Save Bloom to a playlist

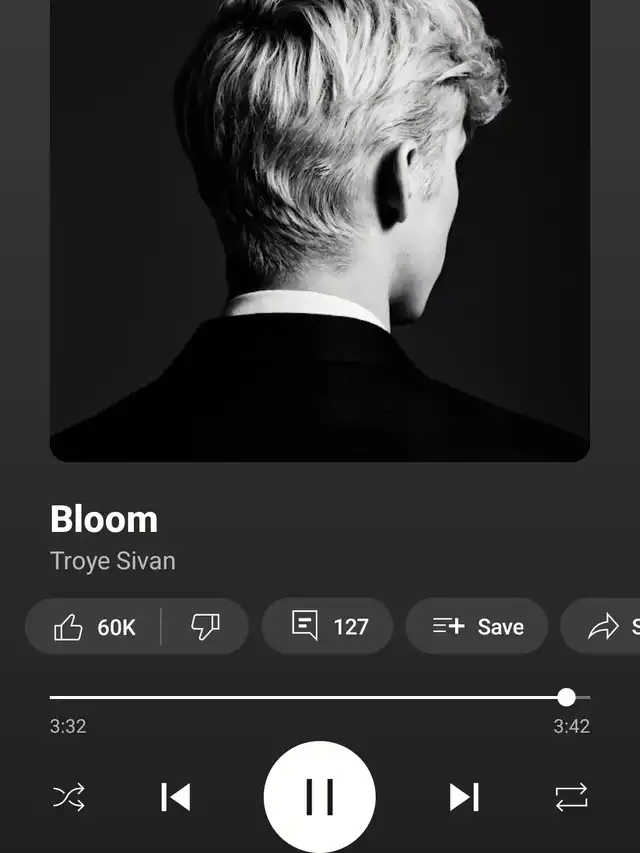477,627
